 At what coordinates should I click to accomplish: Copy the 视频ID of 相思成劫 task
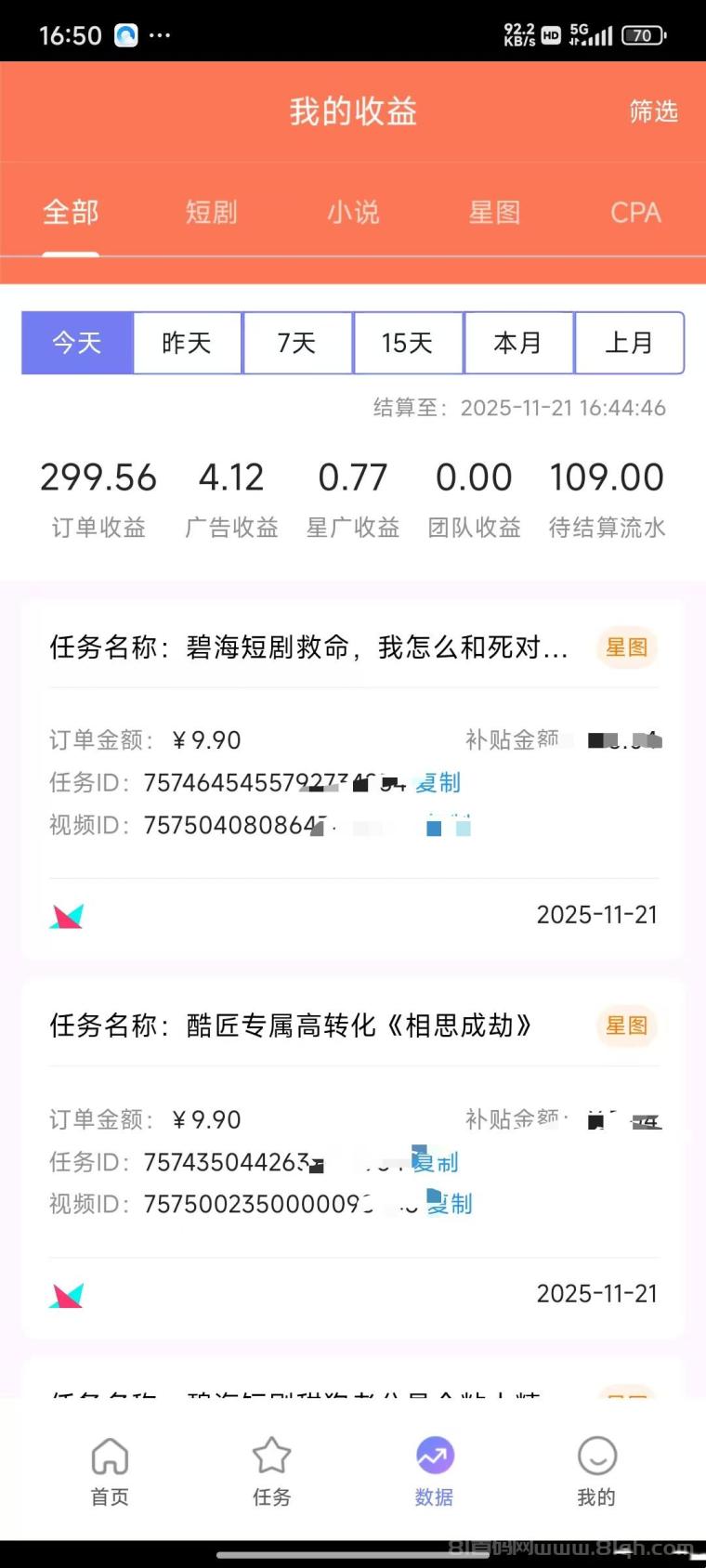point(450,1204)
